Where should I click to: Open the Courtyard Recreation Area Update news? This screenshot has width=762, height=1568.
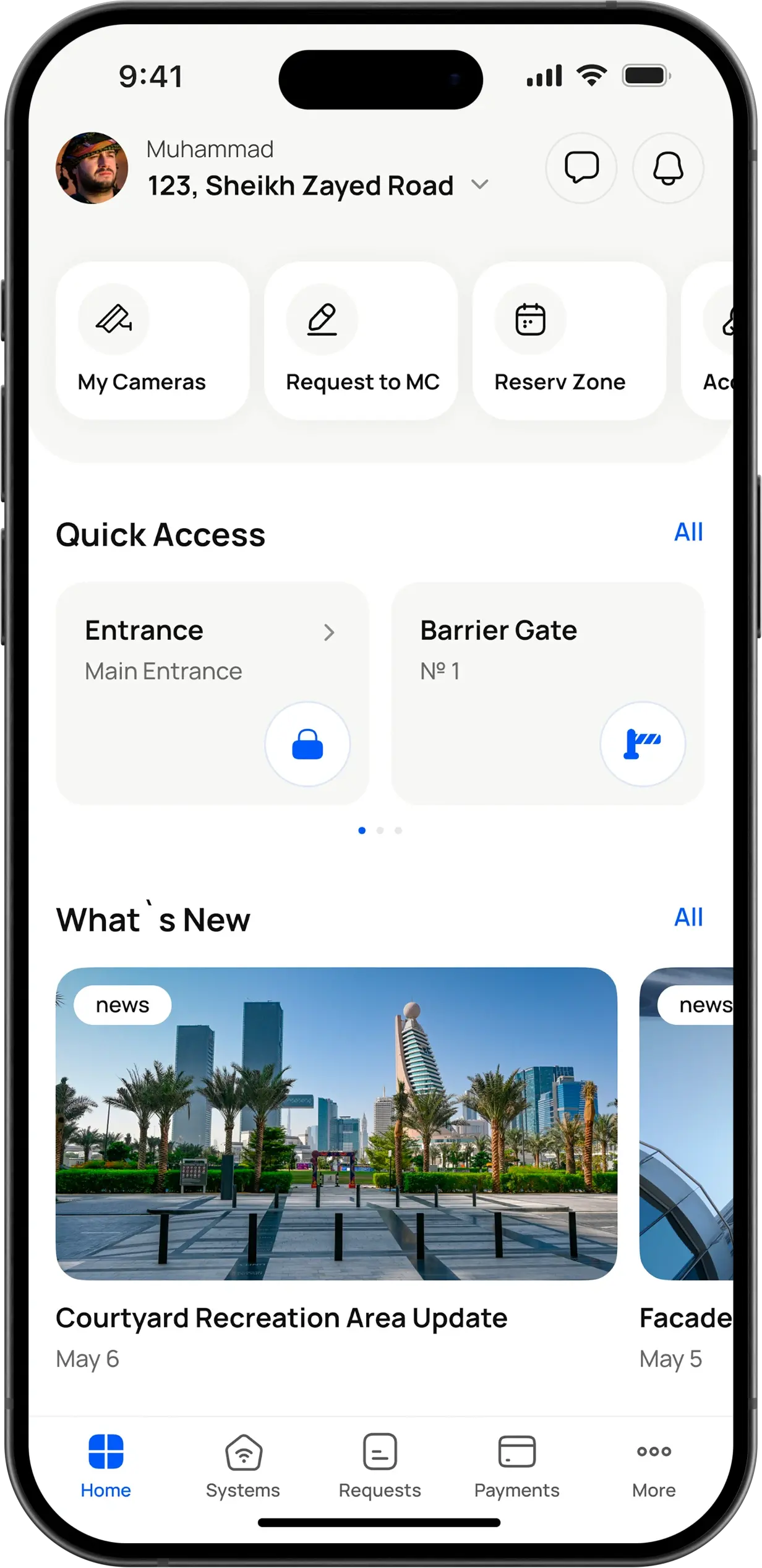pyautogui.click(x=336, y=1123)
